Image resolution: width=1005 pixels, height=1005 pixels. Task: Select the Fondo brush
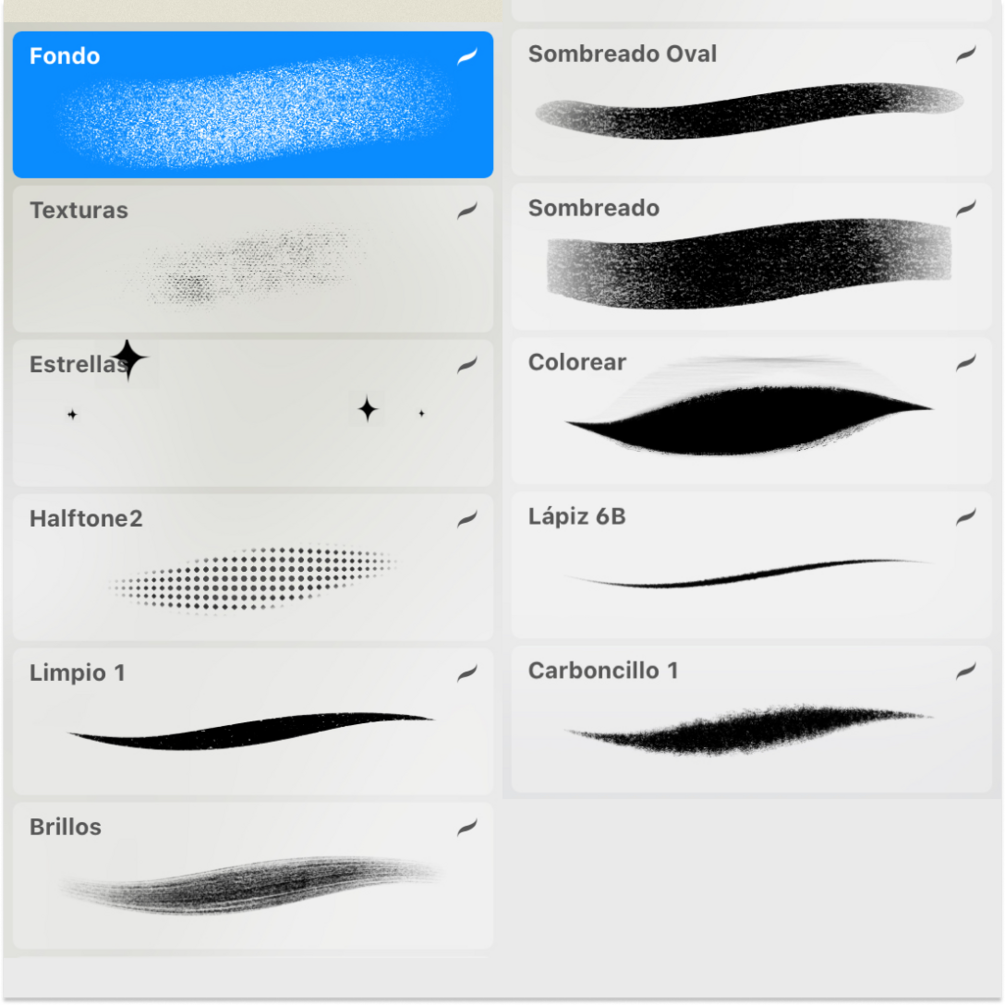tap(252, 105)
